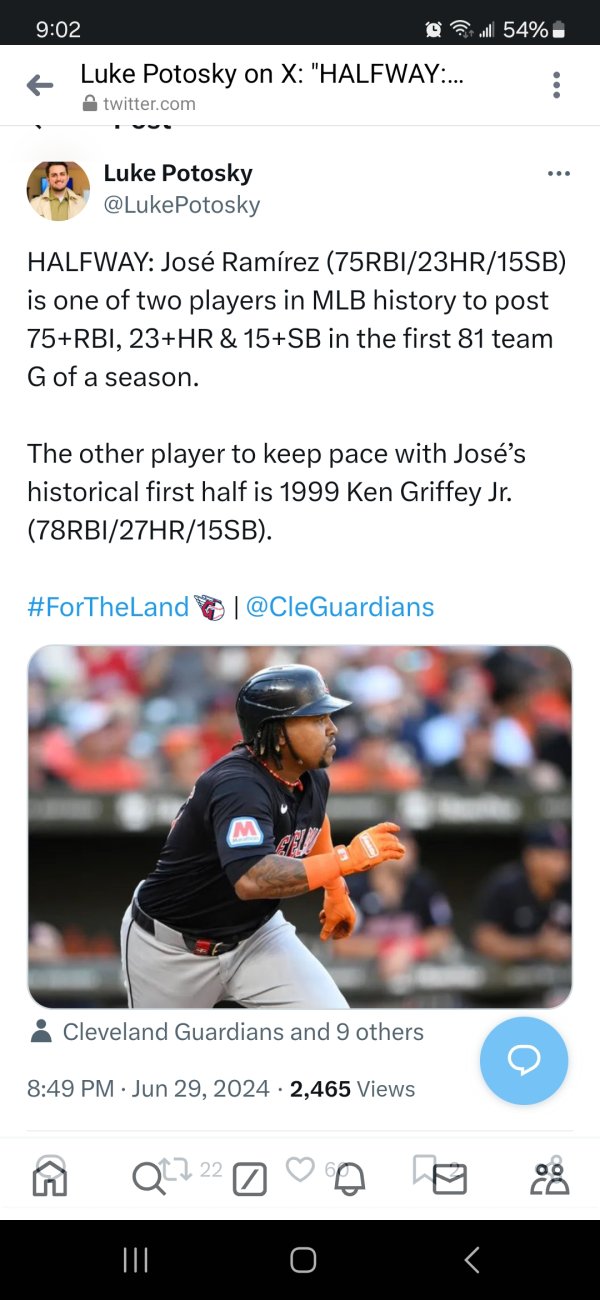The height and width of the screenshot is (1300, 600).
Task: Open the #ForTheLand hashtag
Action: pos(108,607)
